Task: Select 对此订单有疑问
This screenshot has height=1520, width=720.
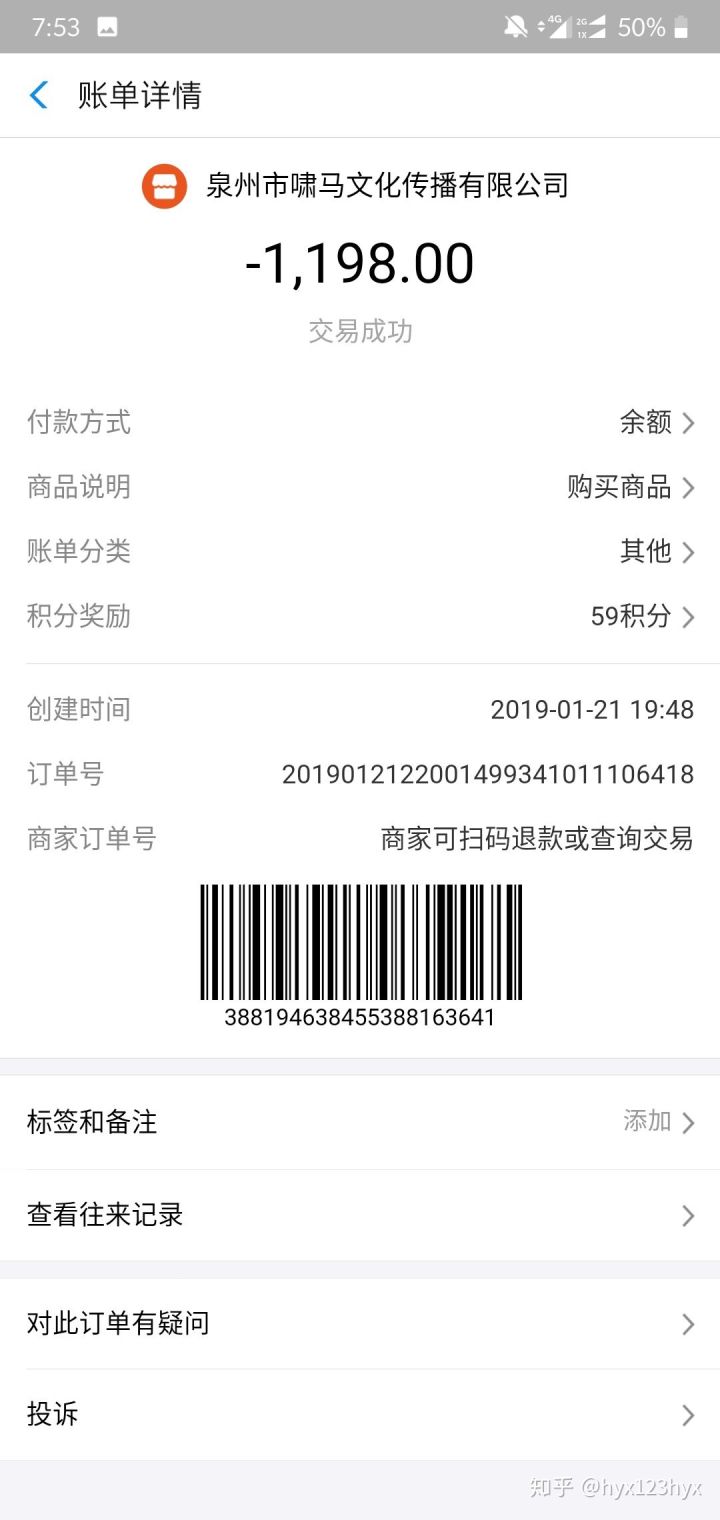Action: point(360,1324)
